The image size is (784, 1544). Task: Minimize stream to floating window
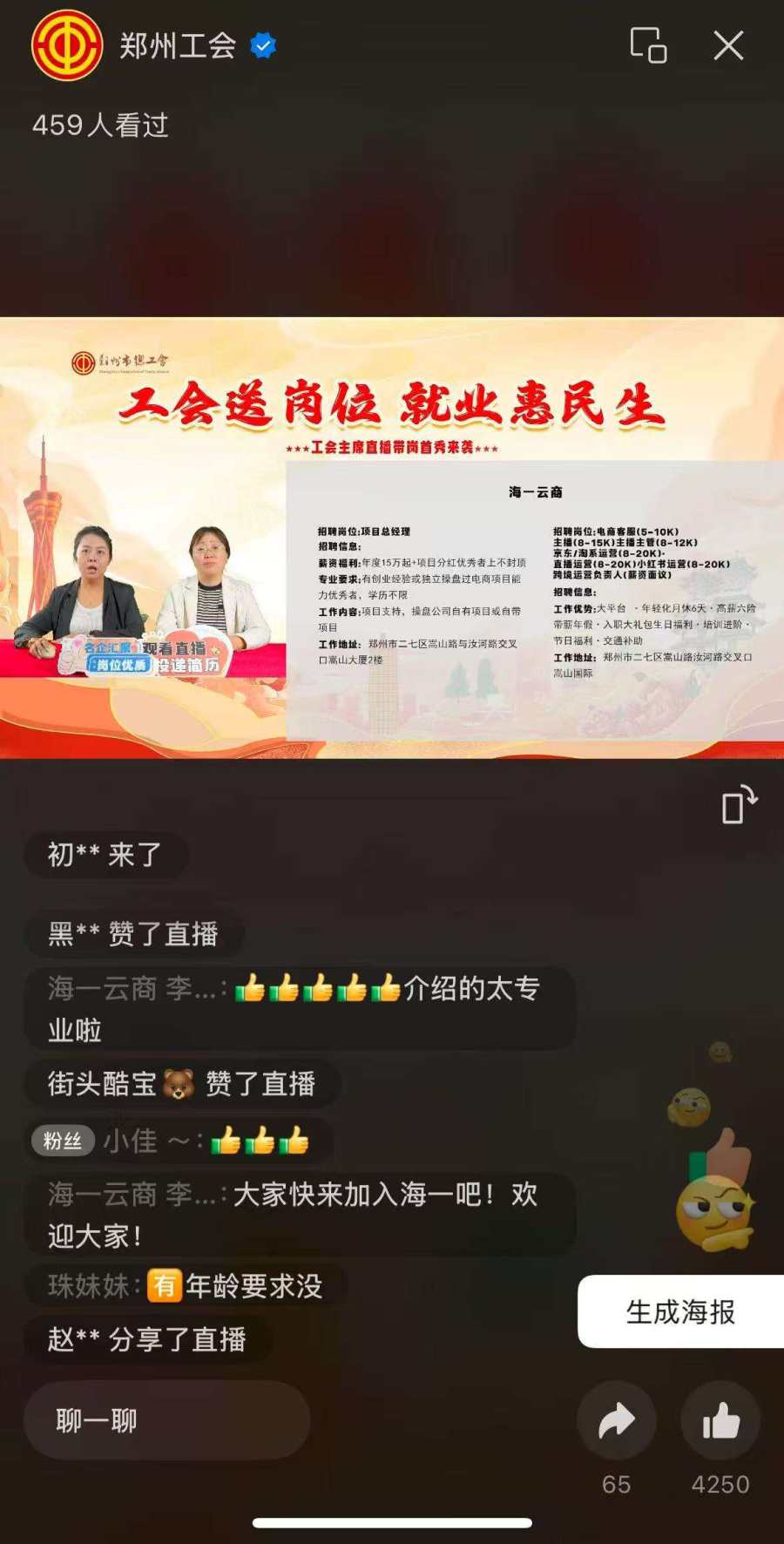(648, 45)
